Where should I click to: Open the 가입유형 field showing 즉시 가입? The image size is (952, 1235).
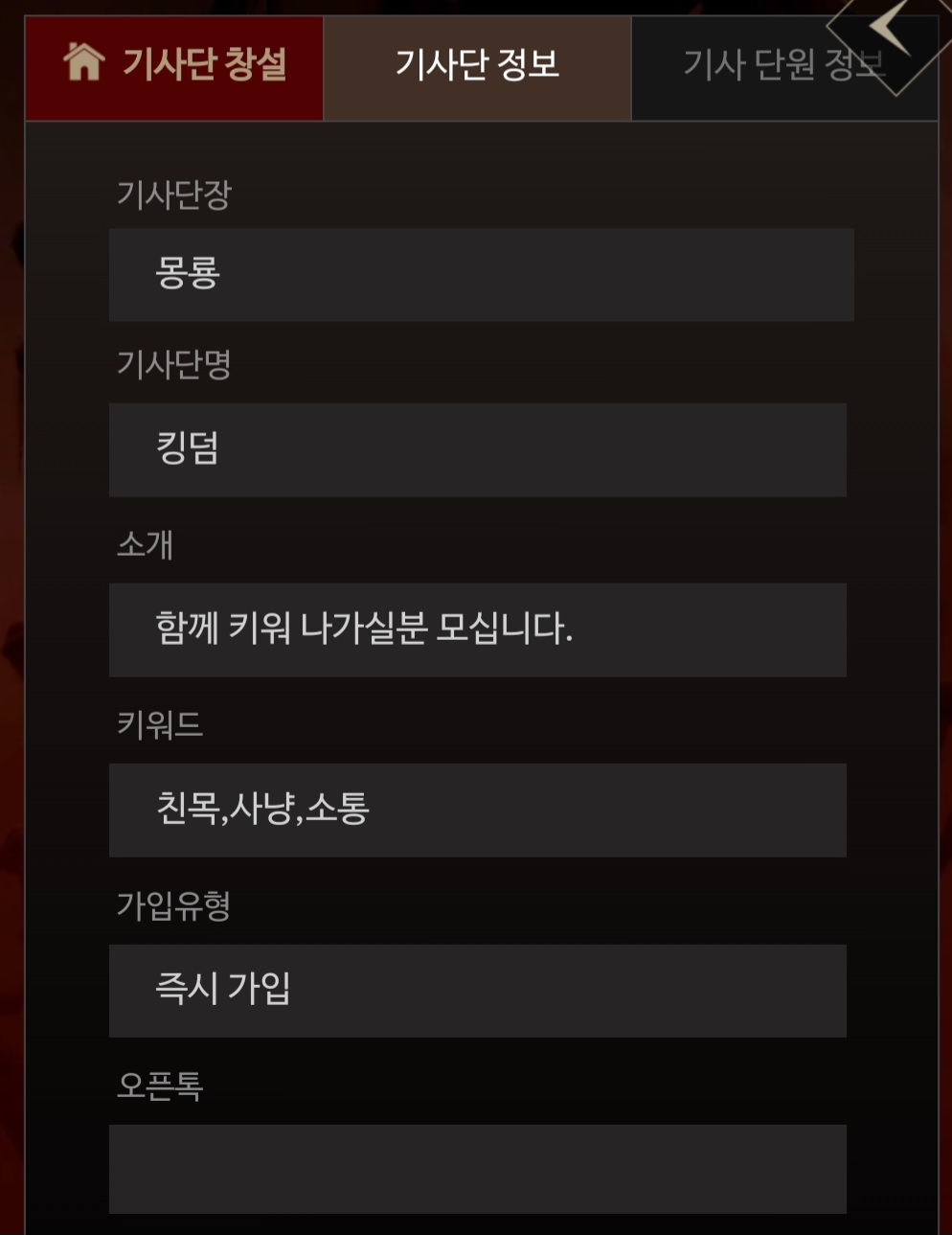click(477, 991)
